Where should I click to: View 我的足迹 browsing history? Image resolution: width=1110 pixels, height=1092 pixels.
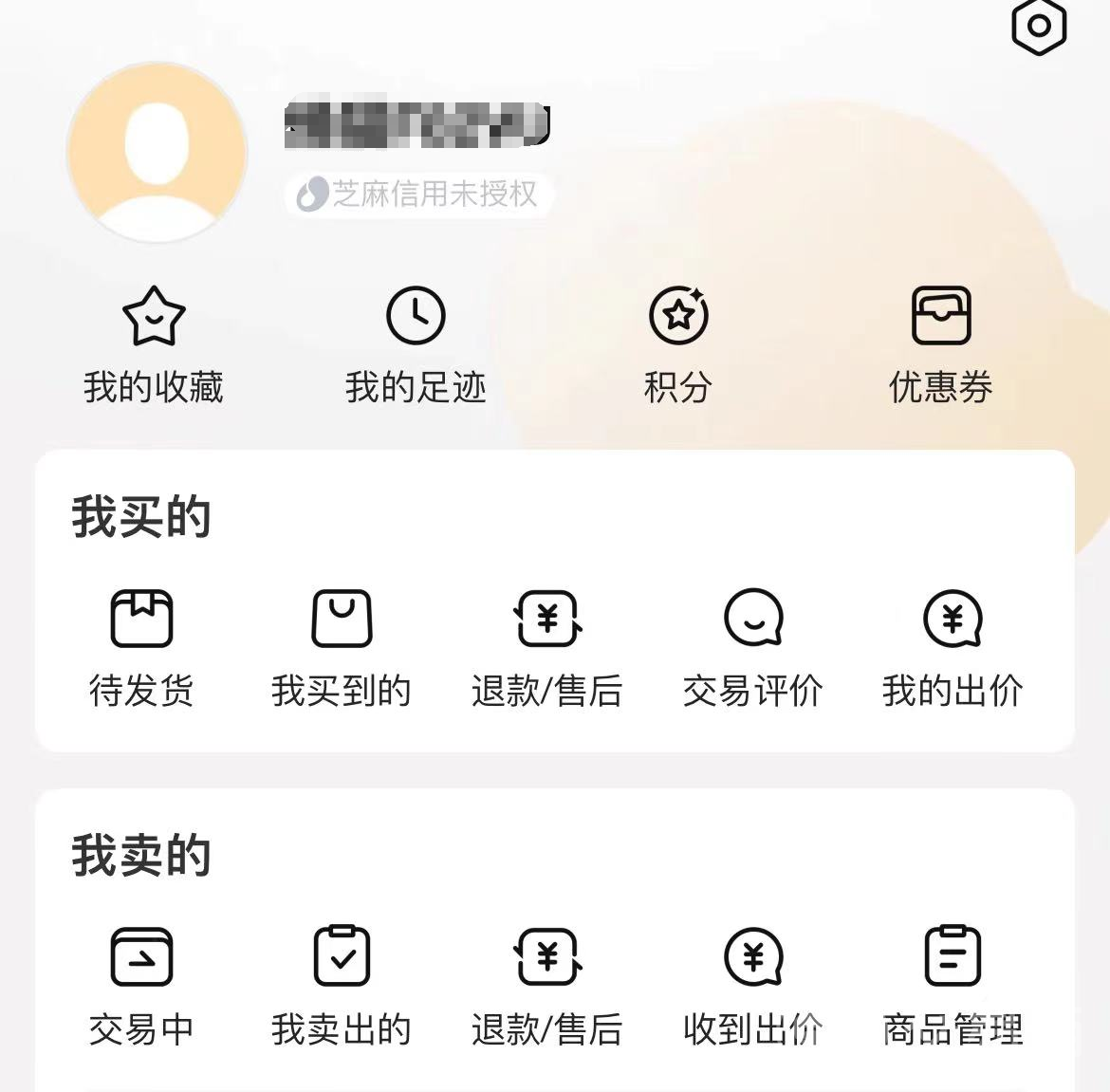tap(416, 344)
